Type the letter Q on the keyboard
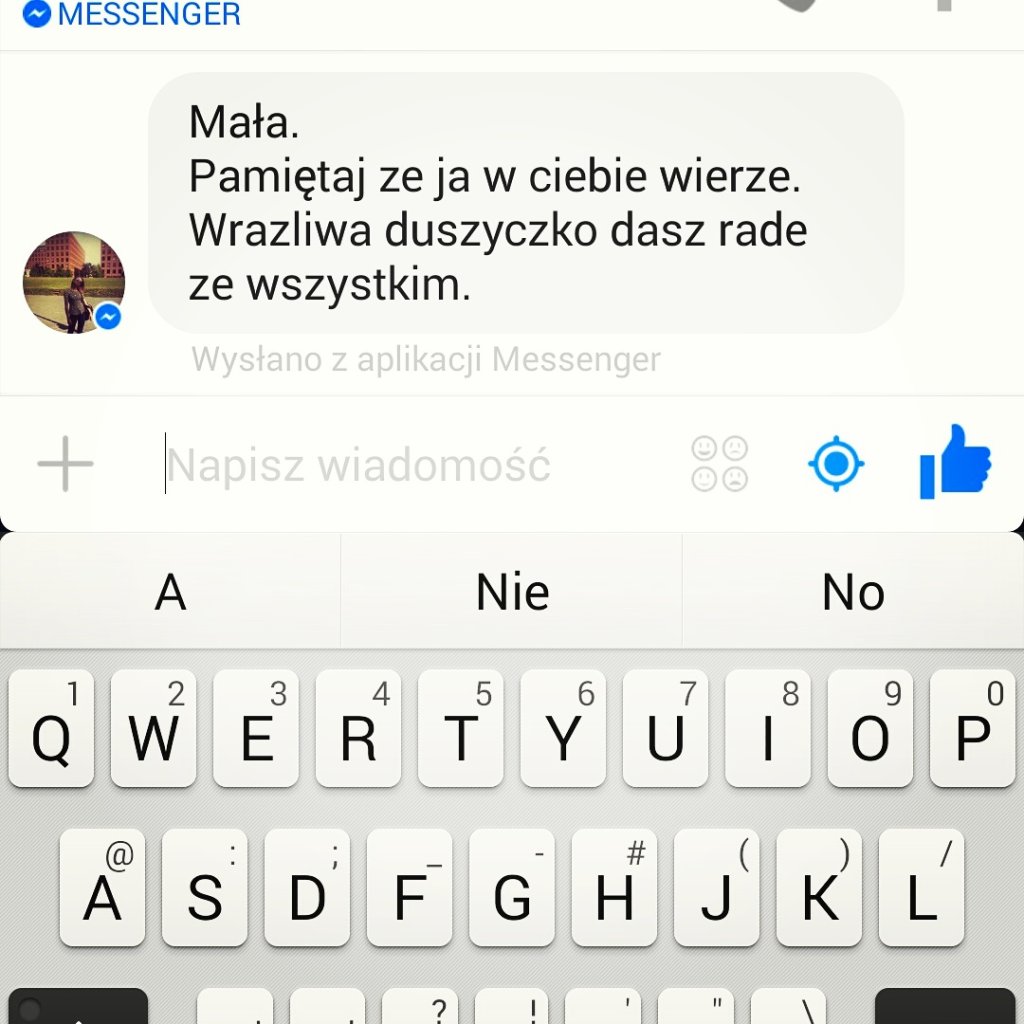The width and height of the screenshot is (1024, 1024). click(51, 730)
